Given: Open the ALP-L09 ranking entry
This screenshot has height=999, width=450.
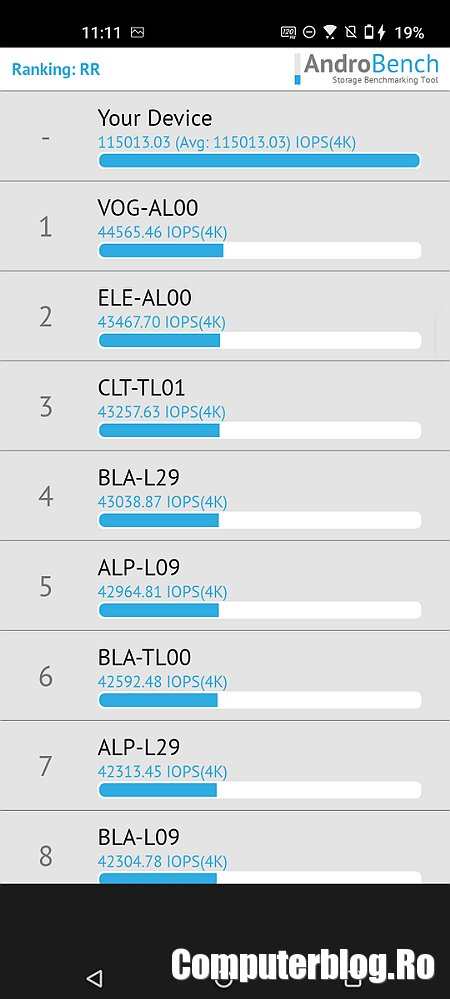Looking at the screenshot, I should pos(225,586).
